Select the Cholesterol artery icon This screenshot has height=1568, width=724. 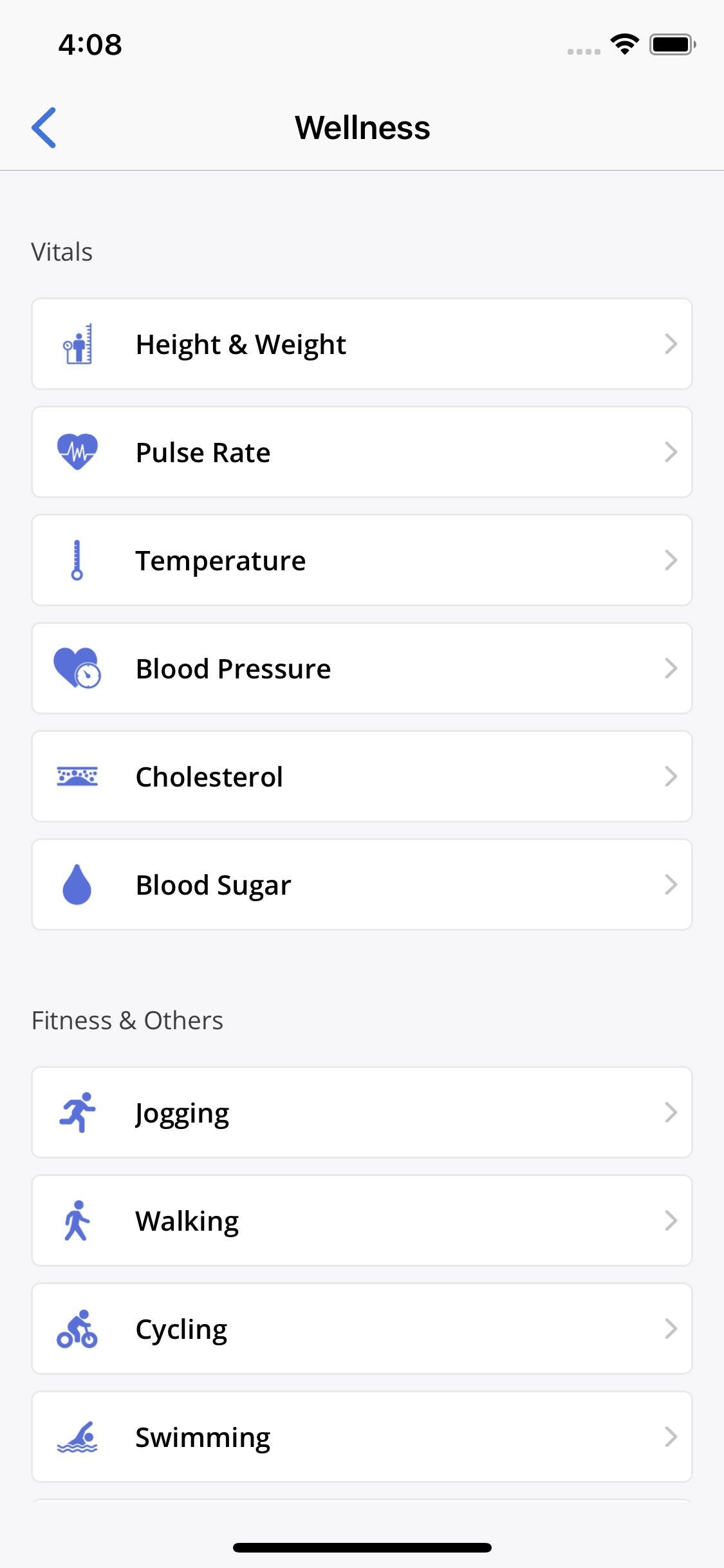pyautogui.click(x=77, y=776)
